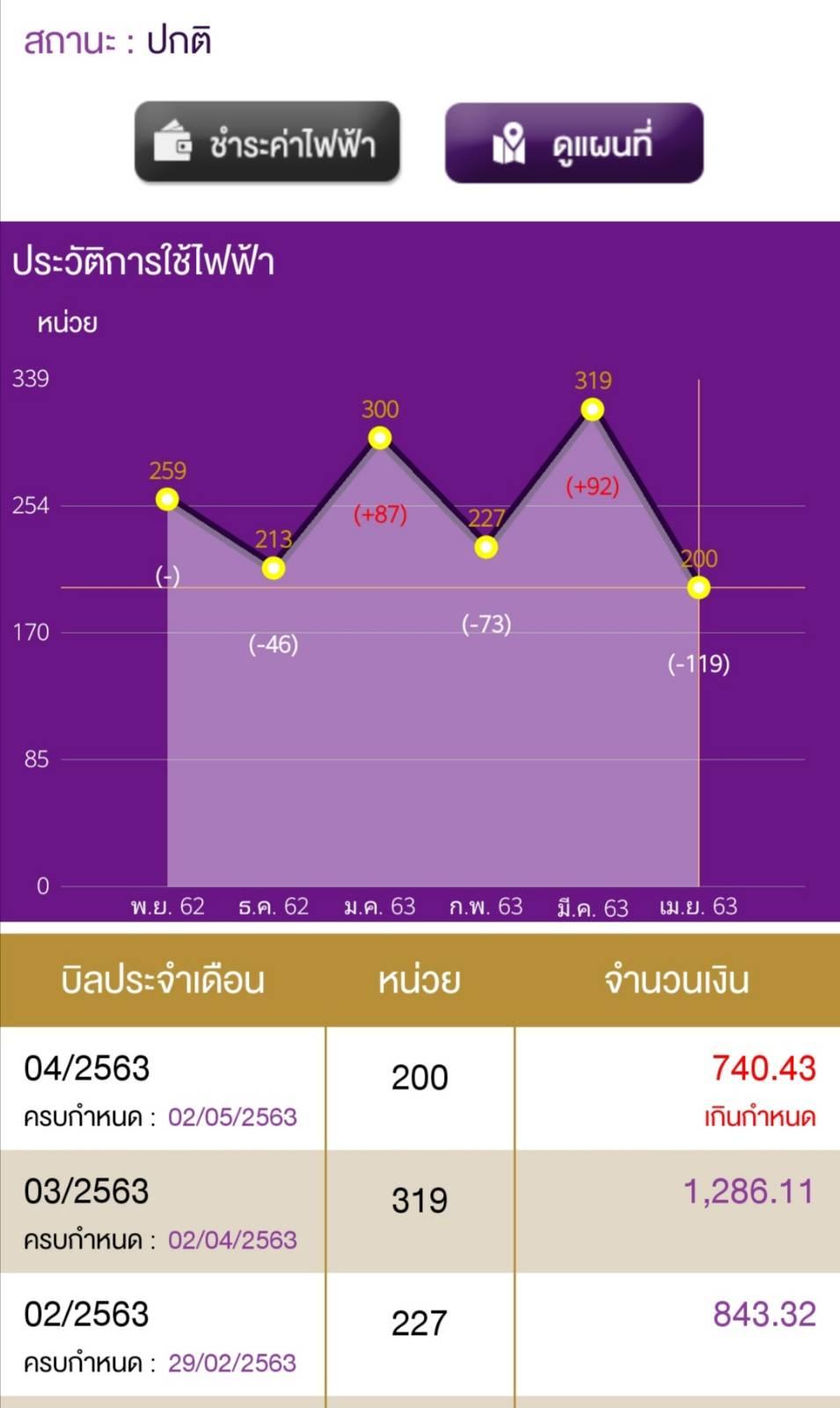Select the มี.ค. 63 point showing 319
Viewport: 840px width, 1408px height.
point(593,409)
